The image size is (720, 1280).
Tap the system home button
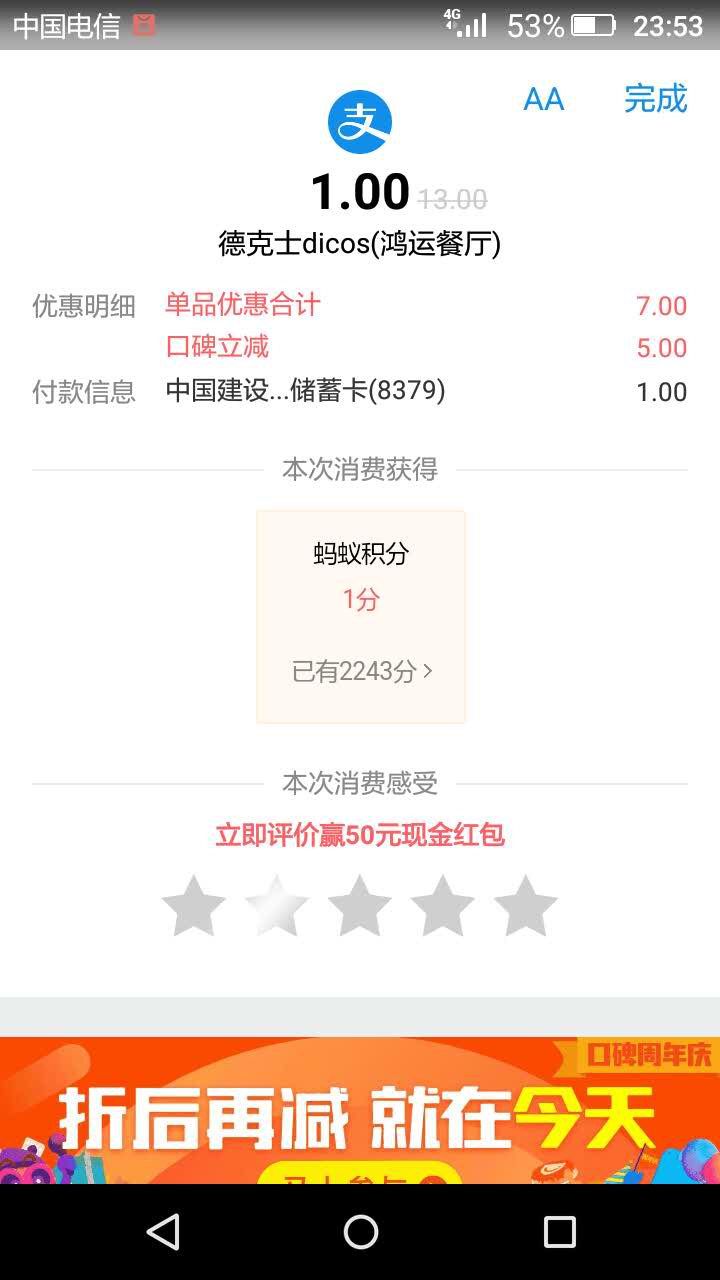point(360,1232)
